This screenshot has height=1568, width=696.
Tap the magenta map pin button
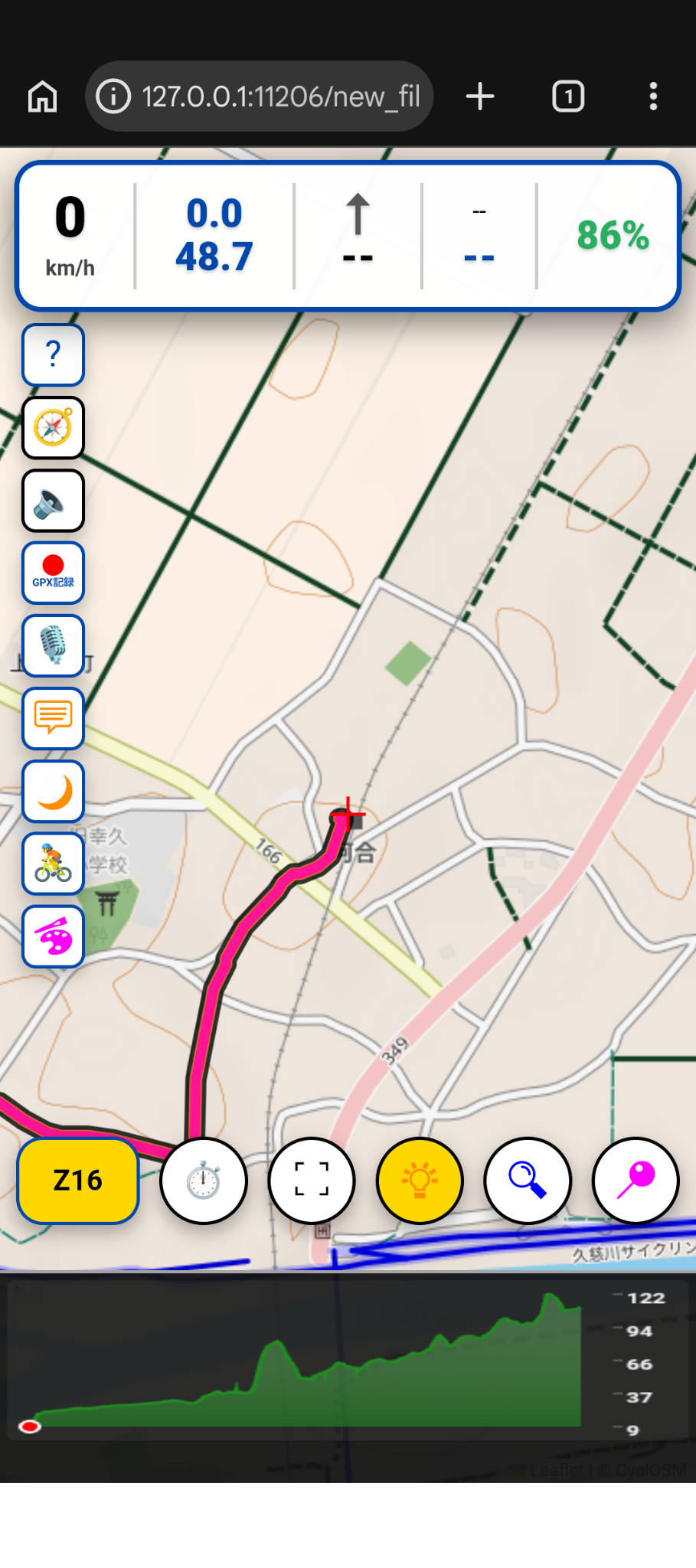coord(636,1180)
